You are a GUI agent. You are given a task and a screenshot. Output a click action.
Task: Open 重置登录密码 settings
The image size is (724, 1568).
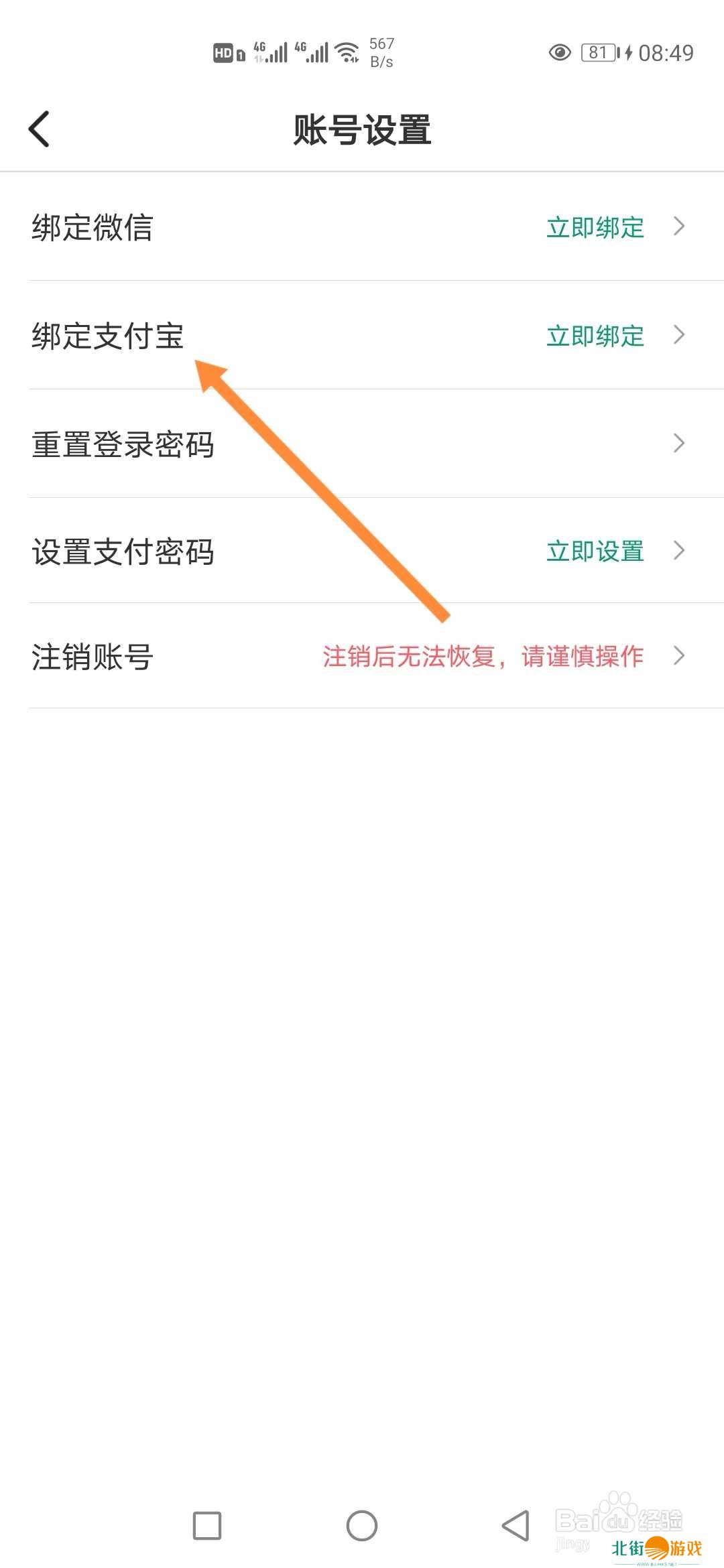[362, 444]
